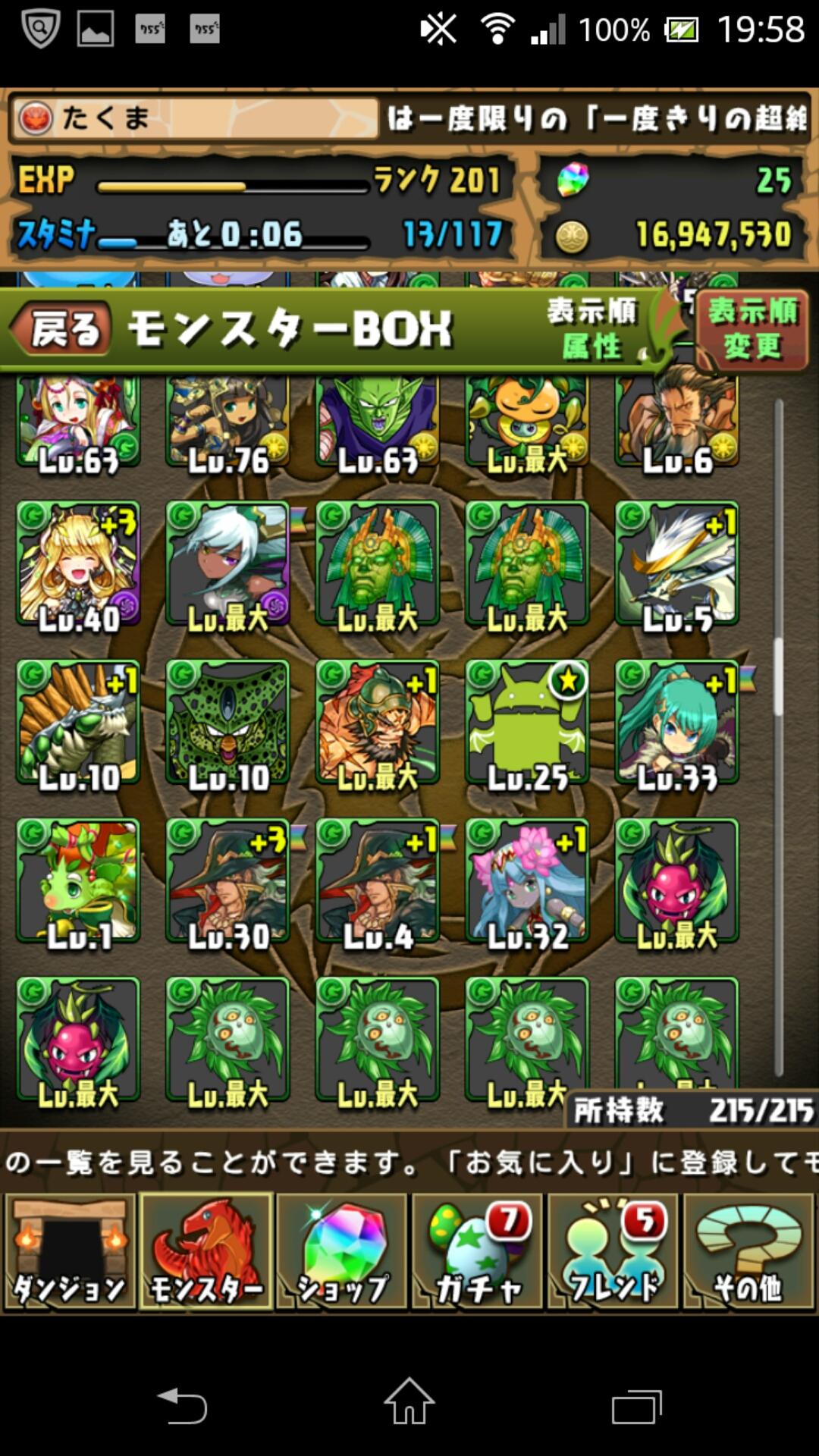
Task: Select the green Android monster Lv.25
Action: [527, 722]
